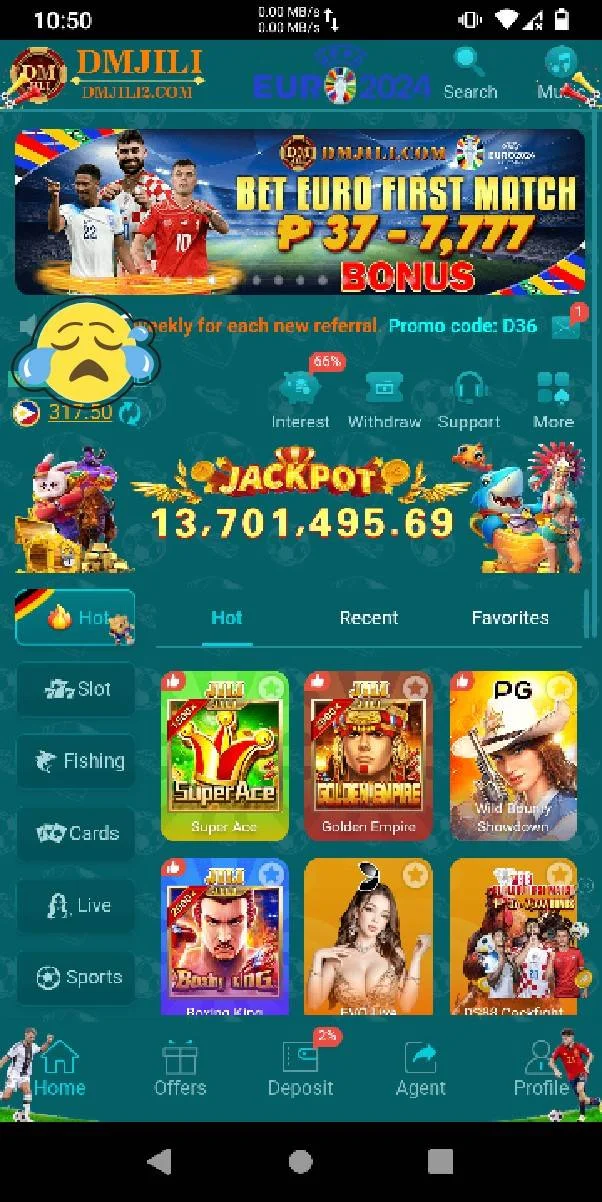Contact Support
Image resolution: width=602 pixels, height=1202 pixels.
(468, 398)
